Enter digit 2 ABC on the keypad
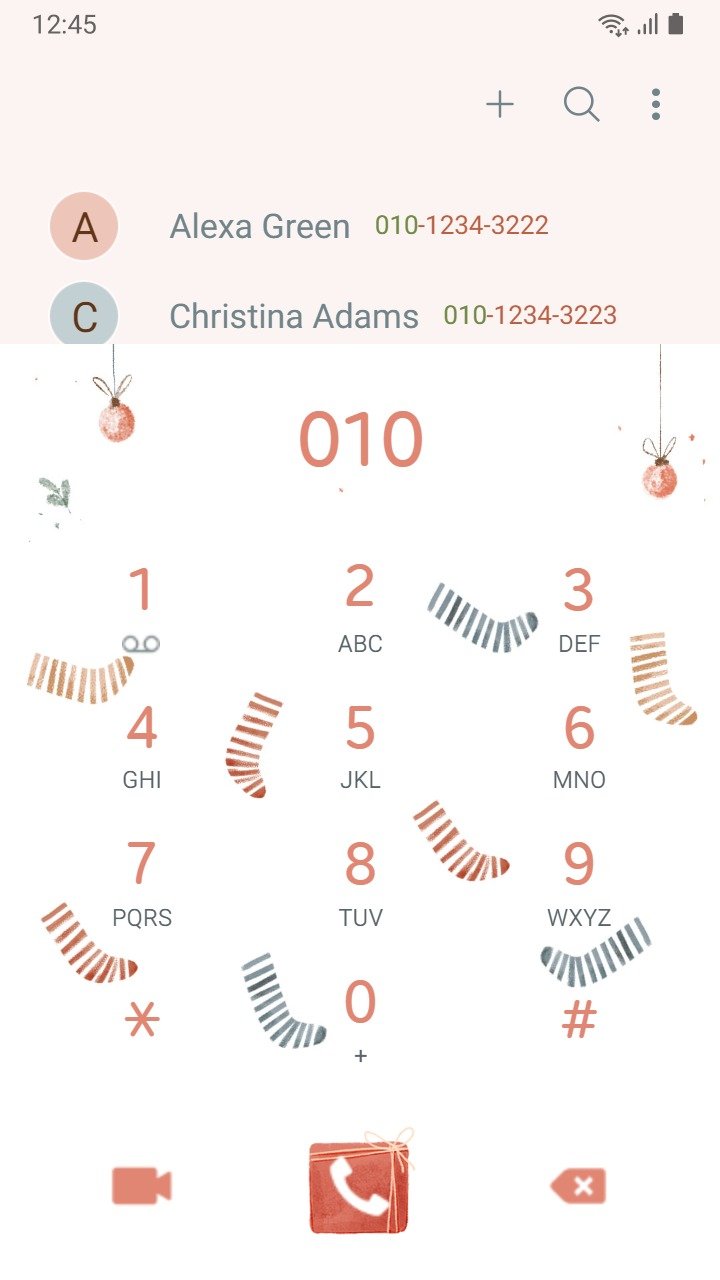This screenshot has height=1280, width=720. pos(360,608)
